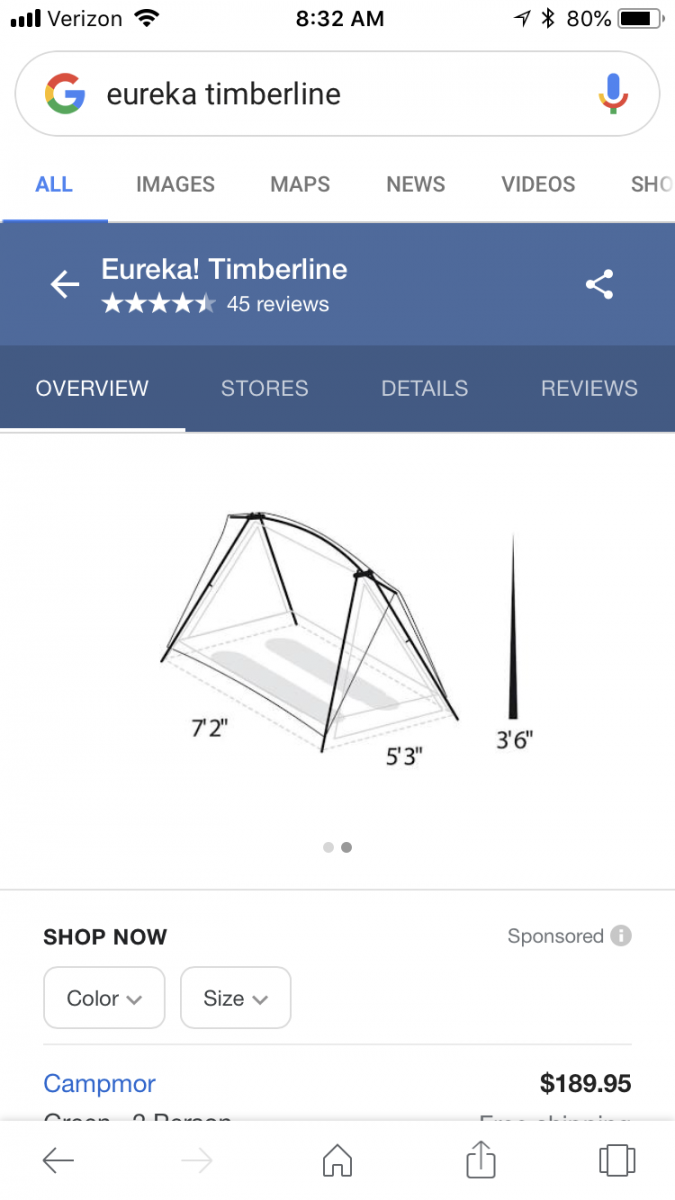The width and height of the screenshot is (675, 1200).
Task: Open the Reviews tab
Action: (589, 388)
